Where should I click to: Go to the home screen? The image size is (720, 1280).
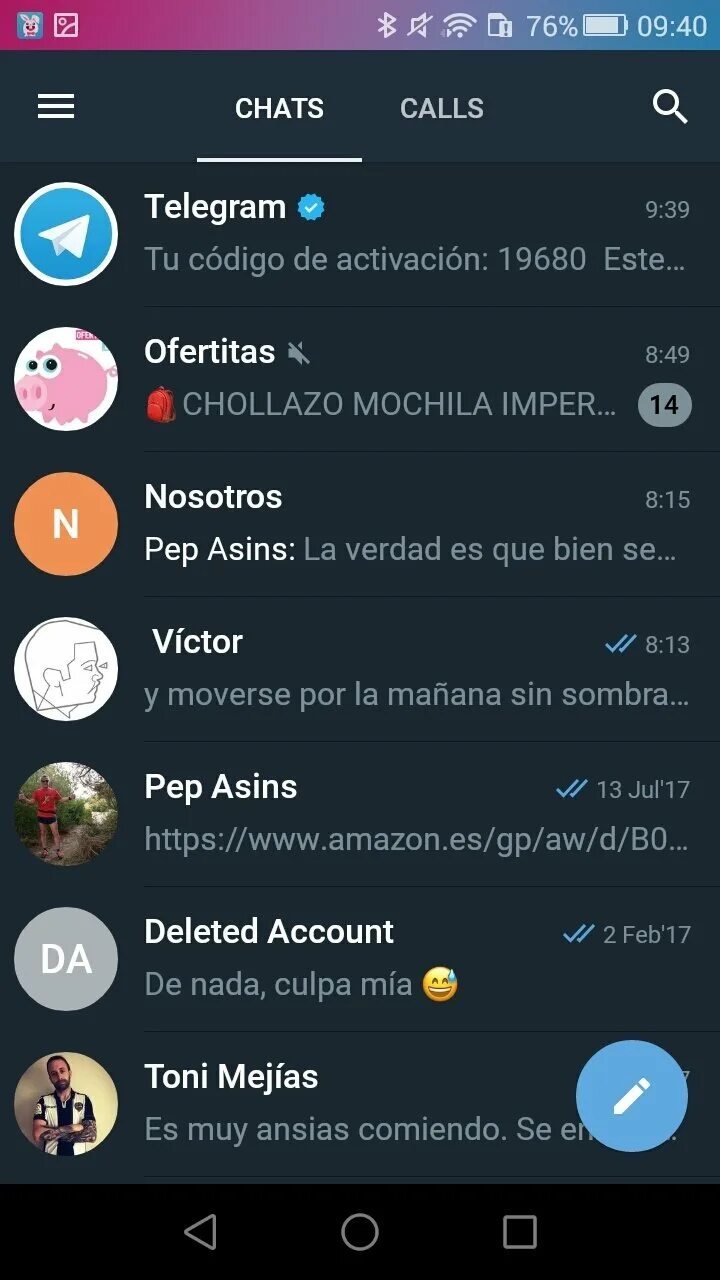click(360, 1232)
